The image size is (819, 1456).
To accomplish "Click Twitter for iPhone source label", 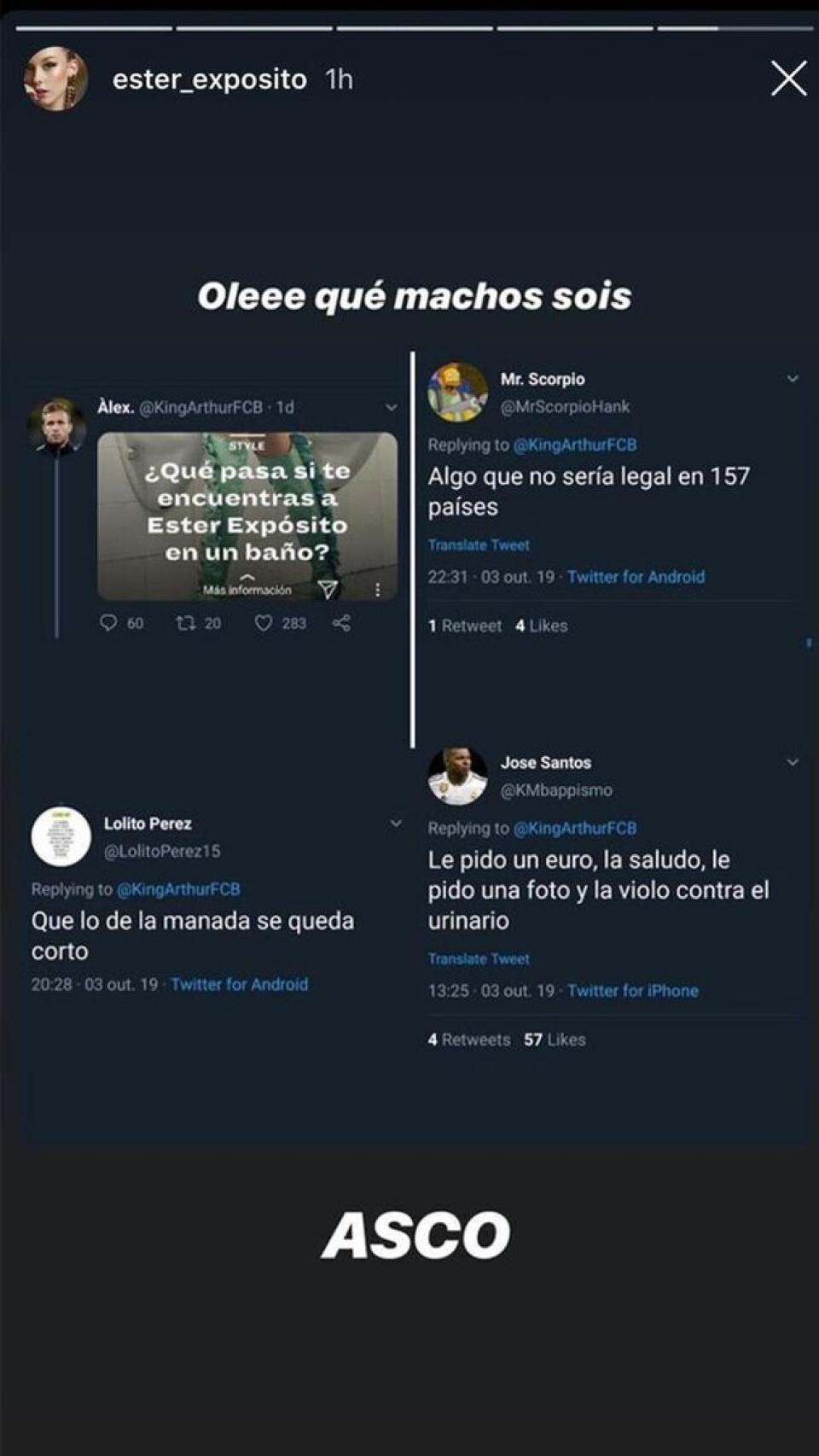I will 633,991.
